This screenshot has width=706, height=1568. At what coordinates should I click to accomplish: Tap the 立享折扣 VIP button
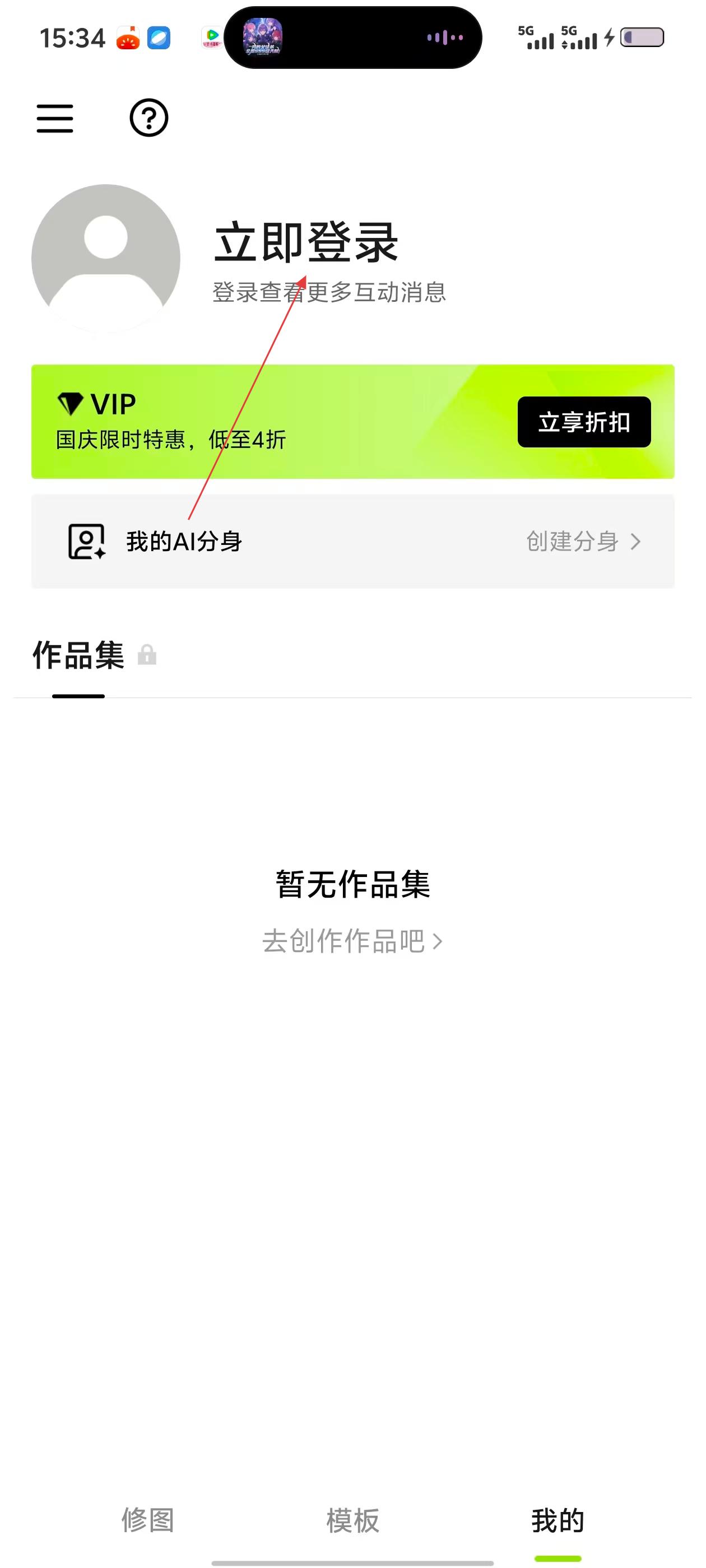click(x=583, y=422)
